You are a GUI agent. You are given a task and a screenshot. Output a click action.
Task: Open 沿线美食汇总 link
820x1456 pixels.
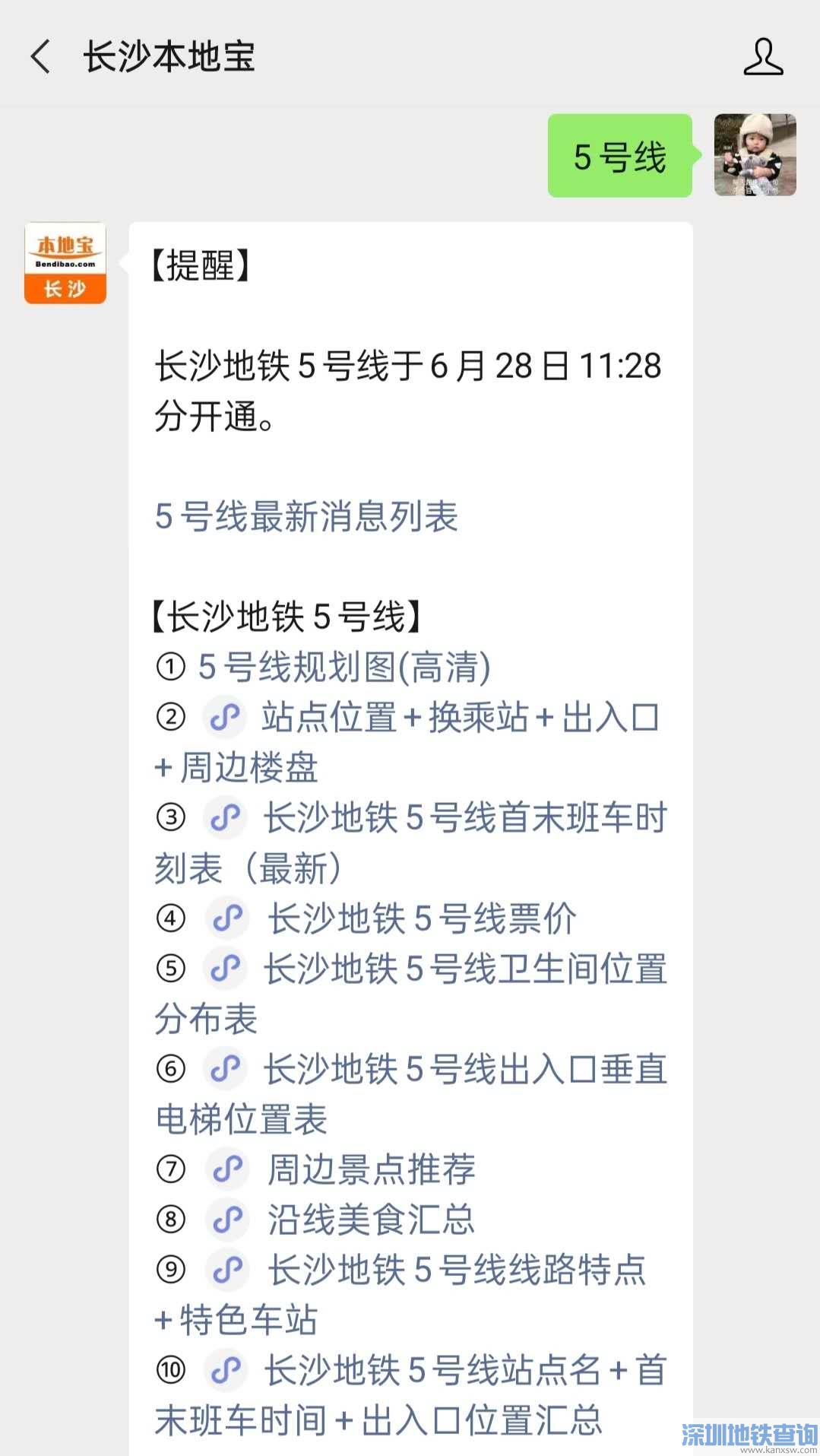pyautogui.click(x=371, y=1220)
